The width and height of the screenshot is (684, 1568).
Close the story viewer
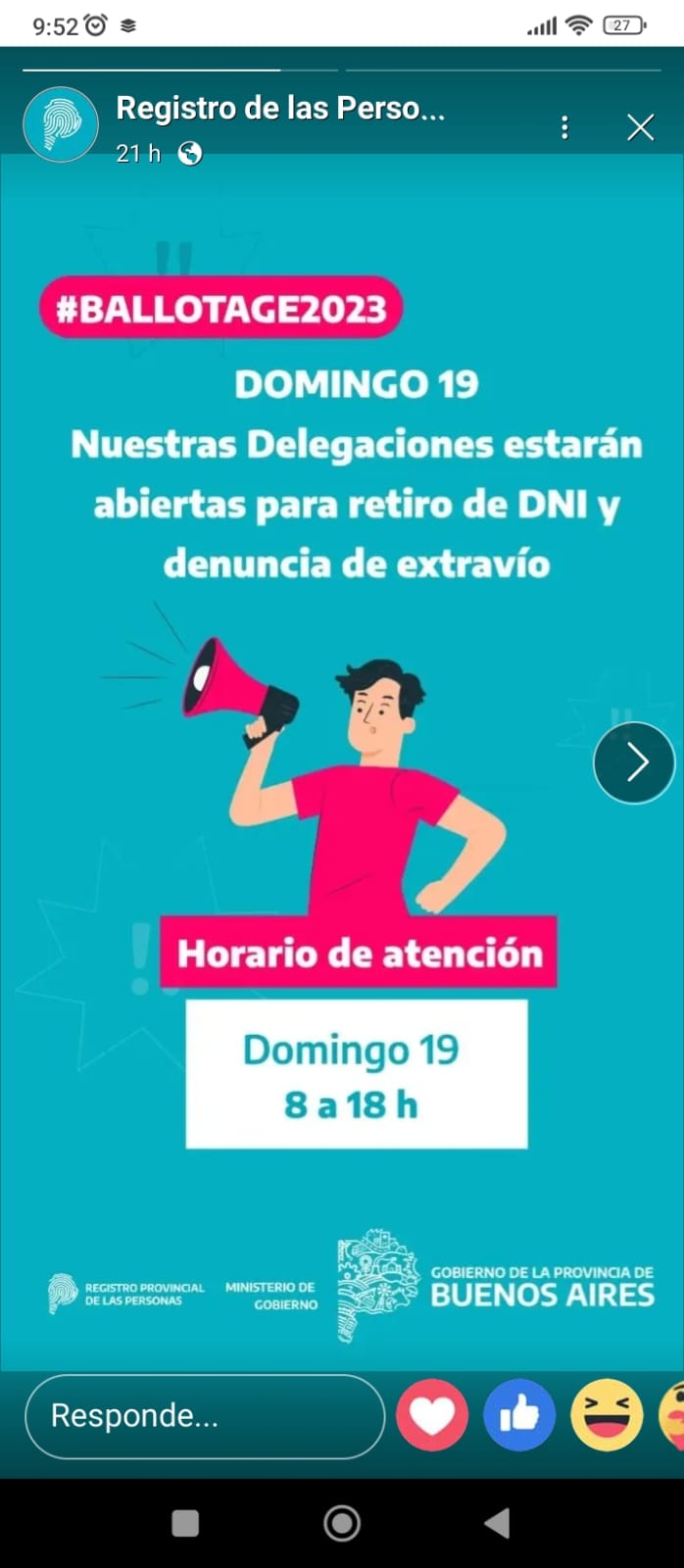coord(640,127)
